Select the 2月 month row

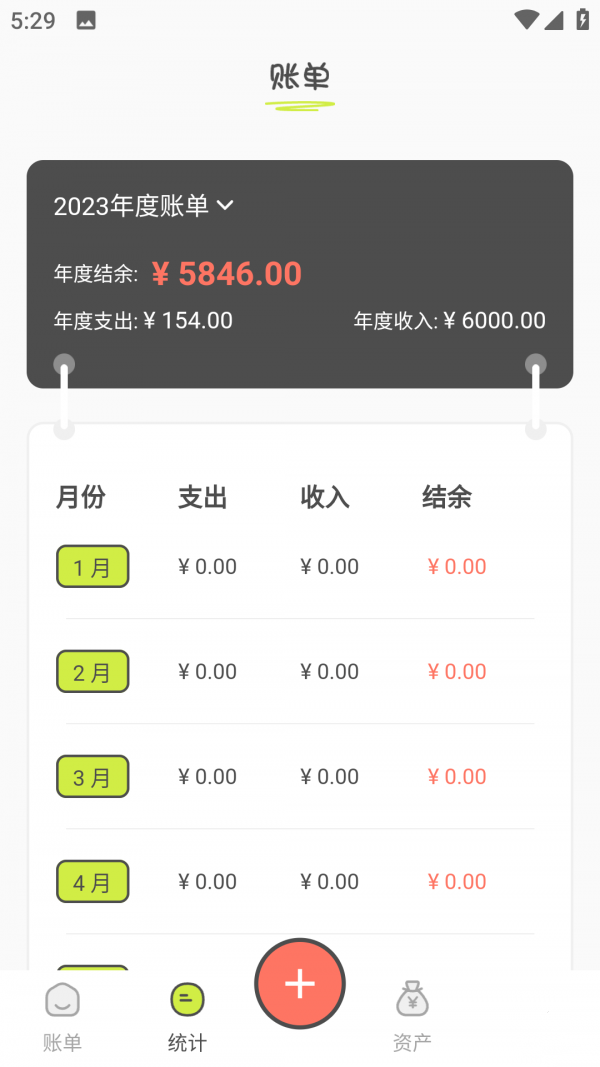92,672
